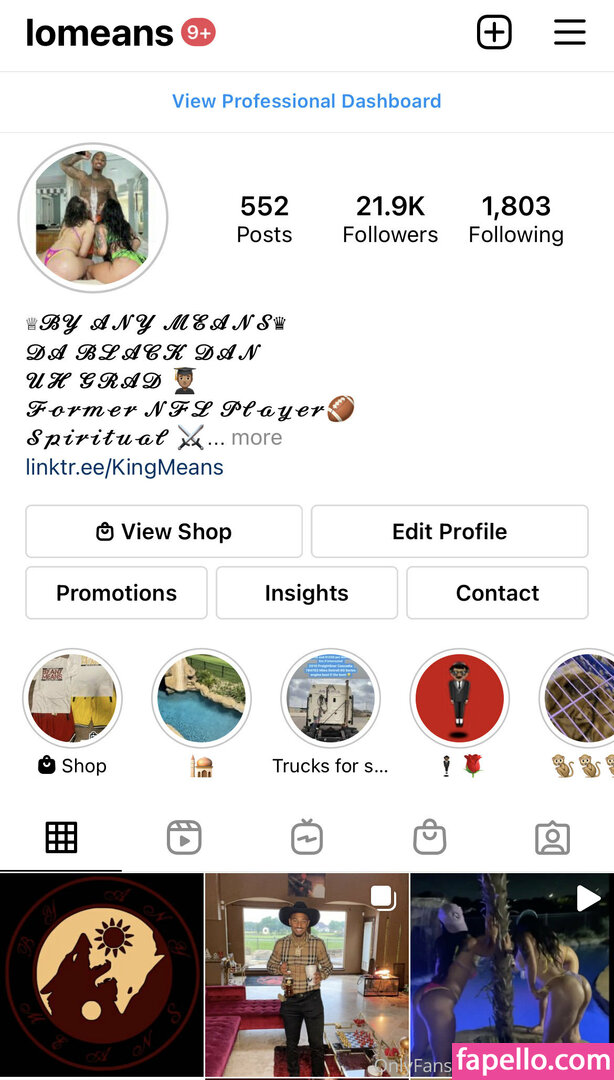Open Insights
The height and width of the screenshot is (1080, 614).
pyautogui.click(x=306, y=593)
